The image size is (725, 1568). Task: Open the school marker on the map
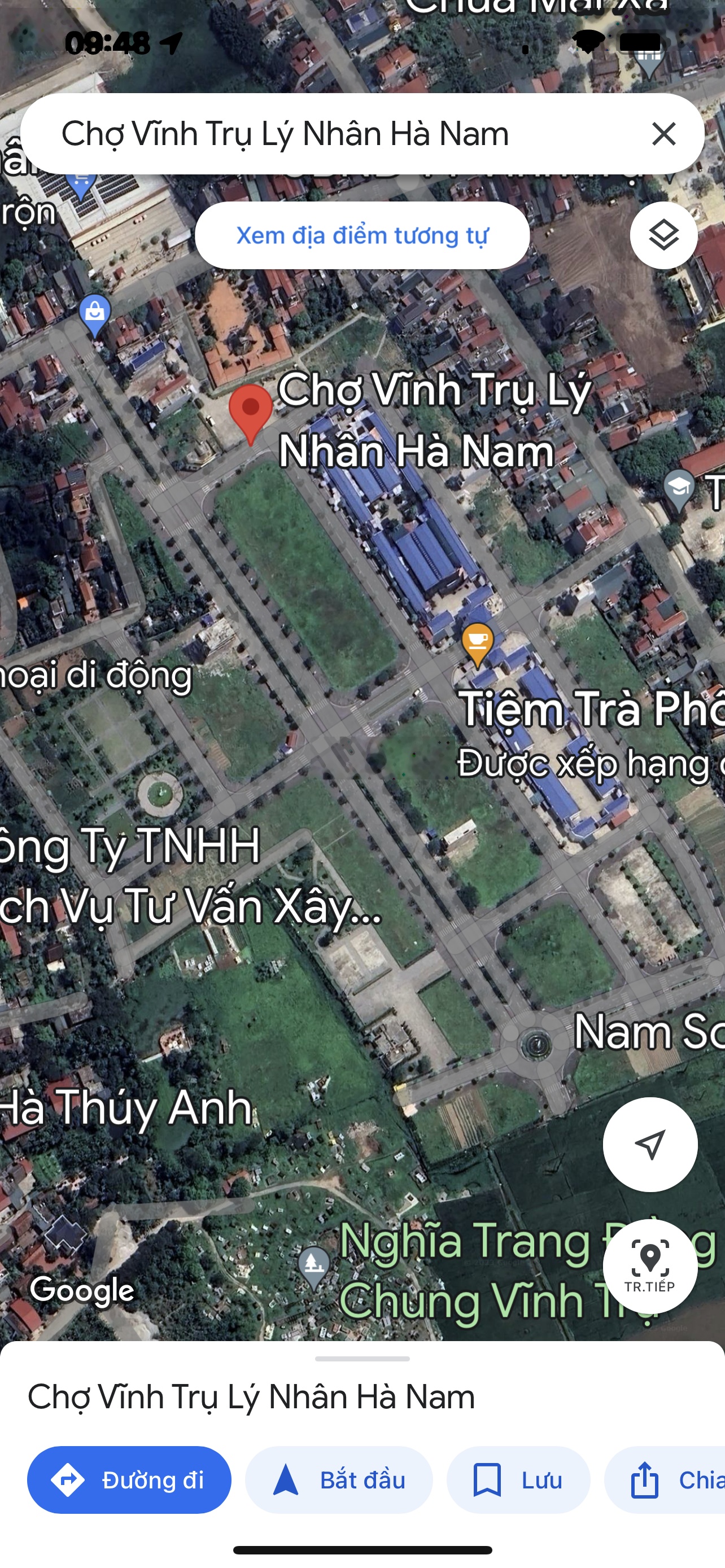click(678, 488)
